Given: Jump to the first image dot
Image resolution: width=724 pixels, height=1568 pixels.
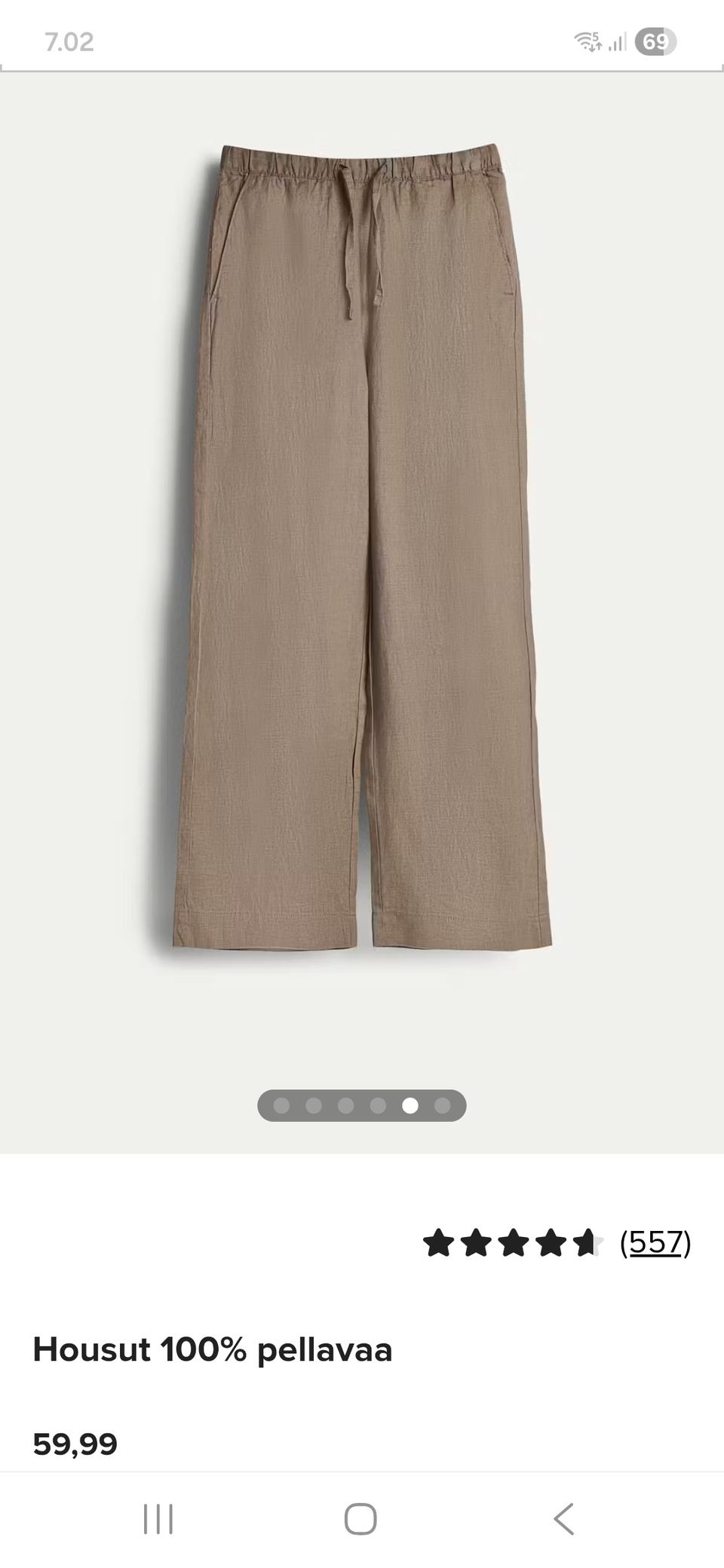Looking at the screenshot, I should tap(281, 1105).
